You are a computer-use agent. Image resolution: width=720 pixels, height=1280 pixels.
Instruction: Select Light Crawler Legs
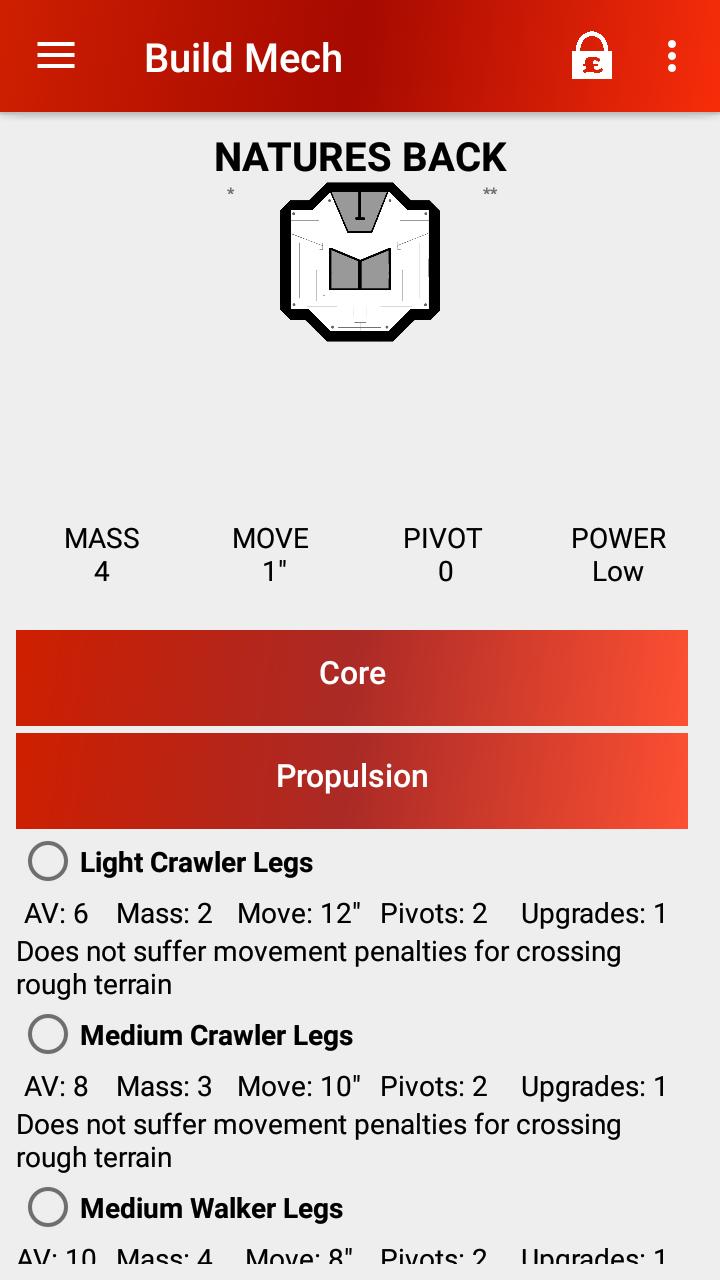click(x=48, y=861)
